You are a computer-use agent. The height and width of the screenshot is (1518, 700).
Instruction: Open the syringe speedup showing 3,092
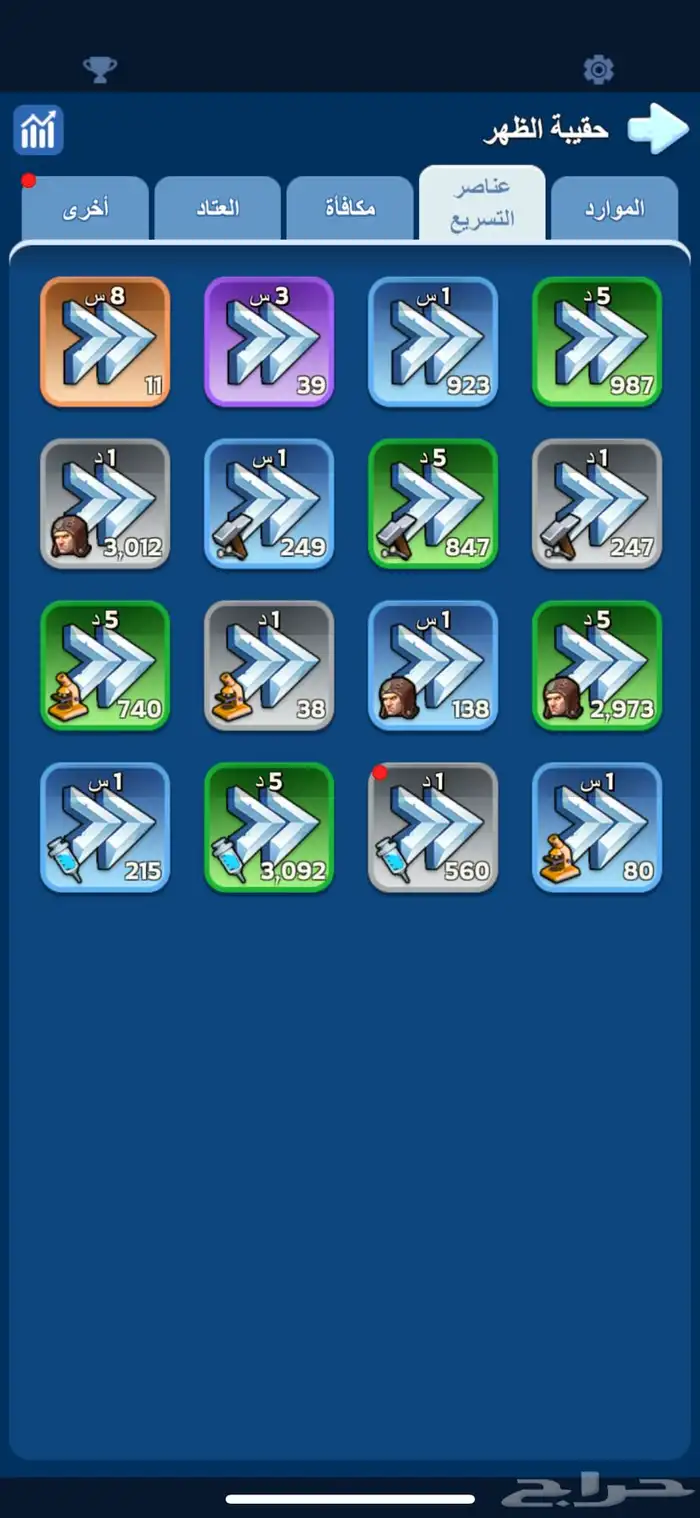pyautogui.click(x=269, y=828)
